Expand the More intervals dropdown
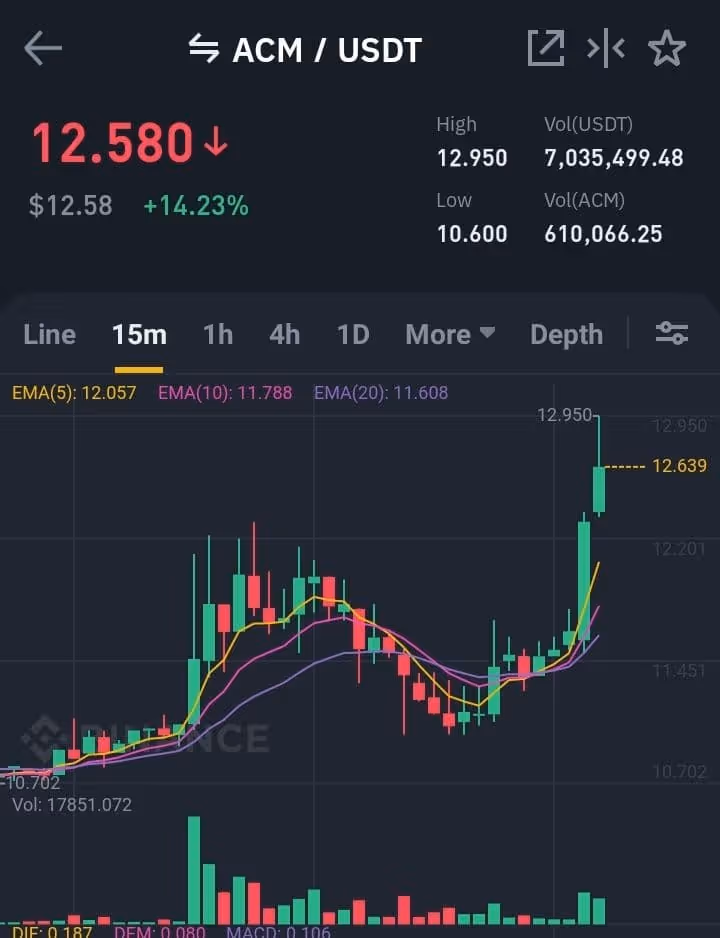Screen dimensions: 720x938 click(x=450, y=334)
